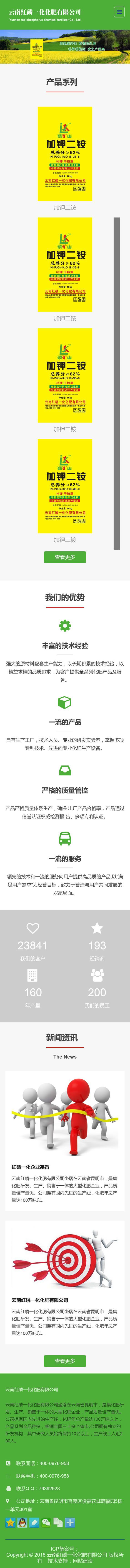Open the hamburger menu in the header
The width and height of the screenshot is (130, 1568).
pos(119,12)
